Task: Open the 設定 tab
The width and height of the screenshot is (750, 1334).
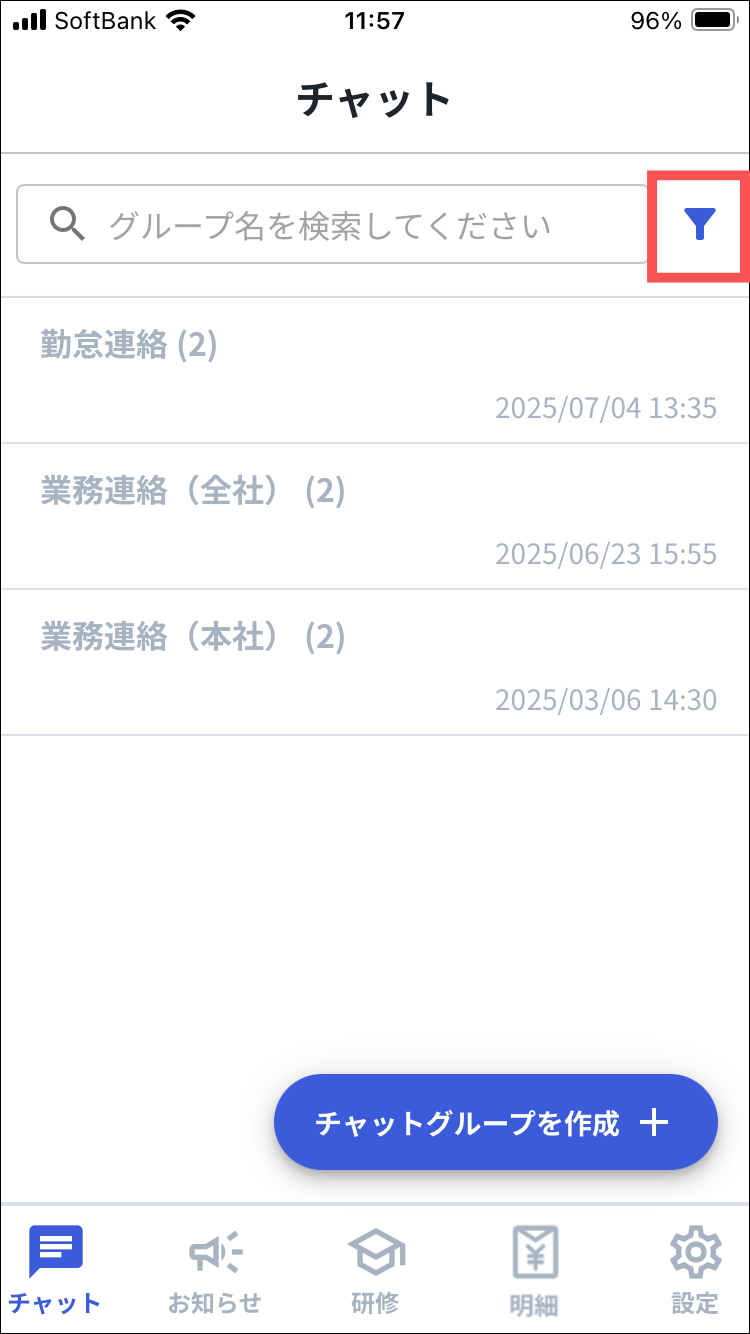Action: (x=695, y=1270)
